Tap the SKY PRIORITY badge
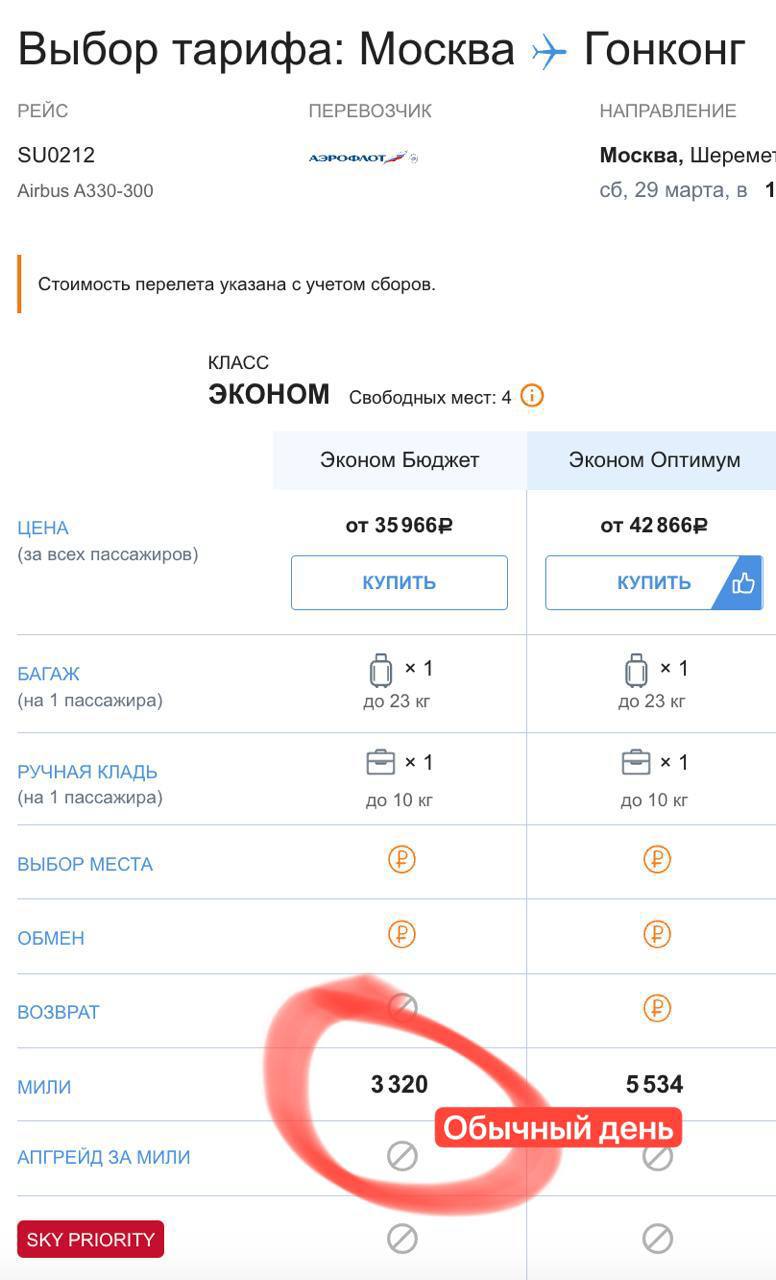 pos(90,1240)
